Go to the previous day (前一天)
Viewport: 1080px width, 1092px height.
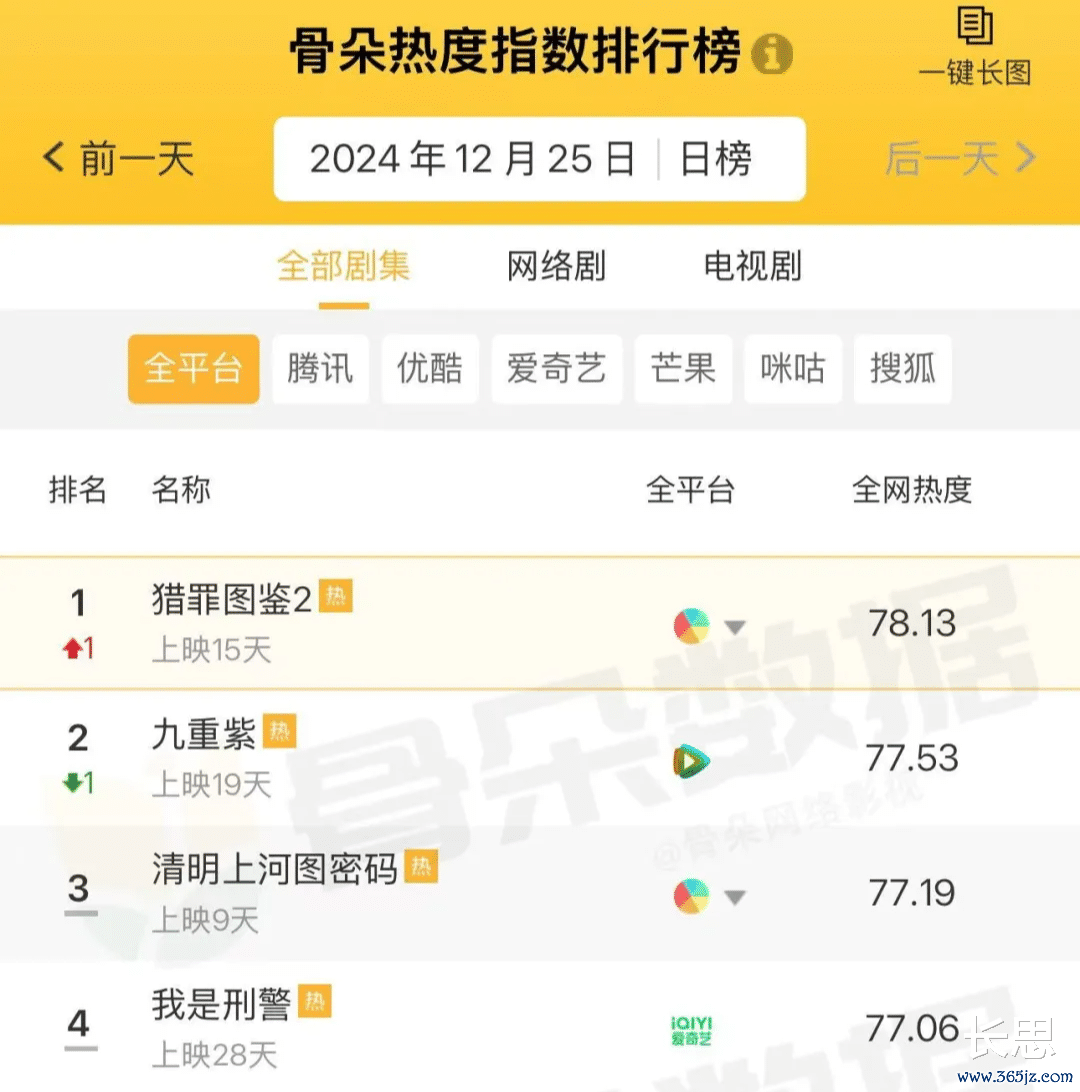[x=118, y=160]
